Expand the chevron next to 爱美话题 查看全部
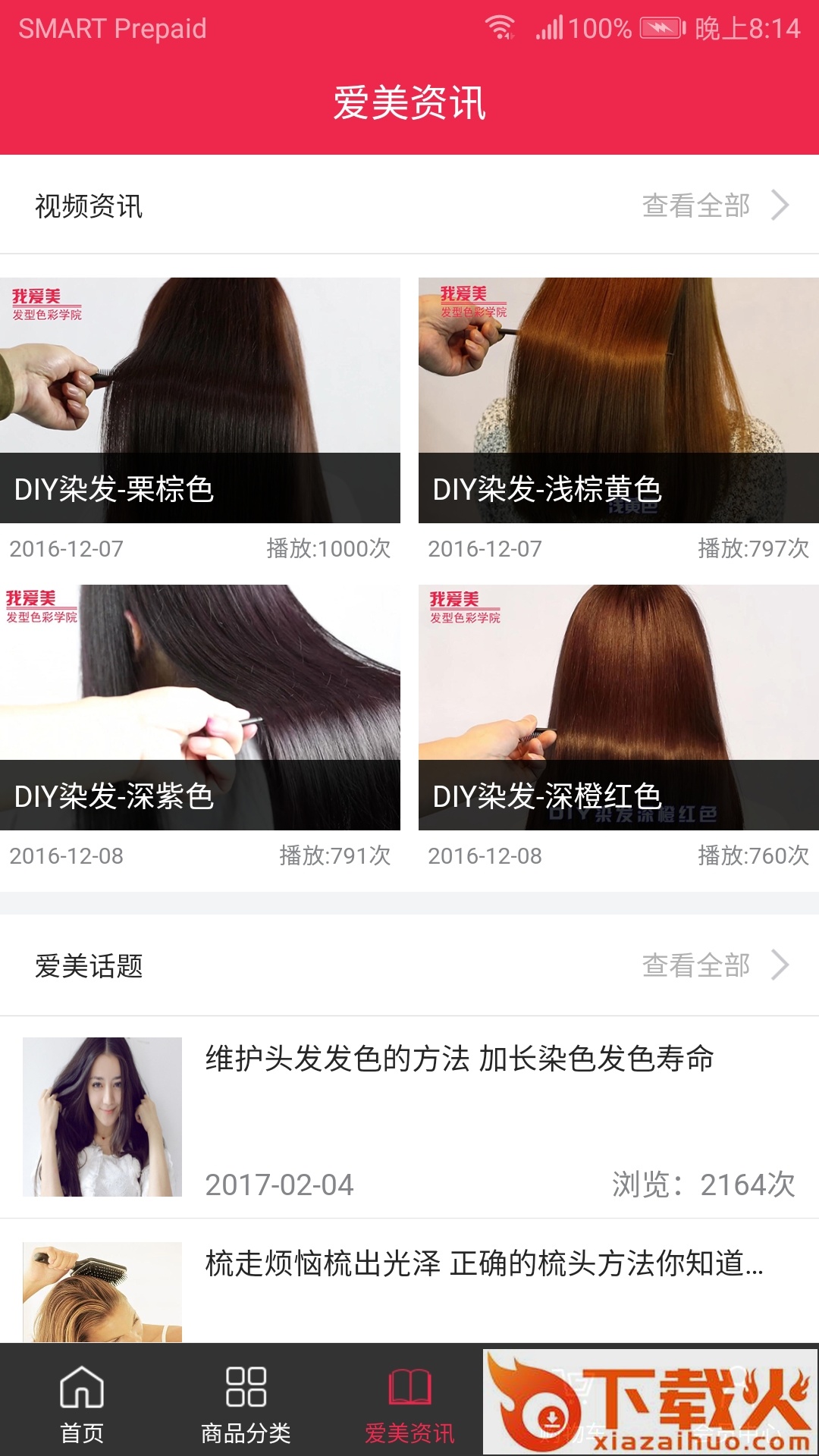 point(778,966)
